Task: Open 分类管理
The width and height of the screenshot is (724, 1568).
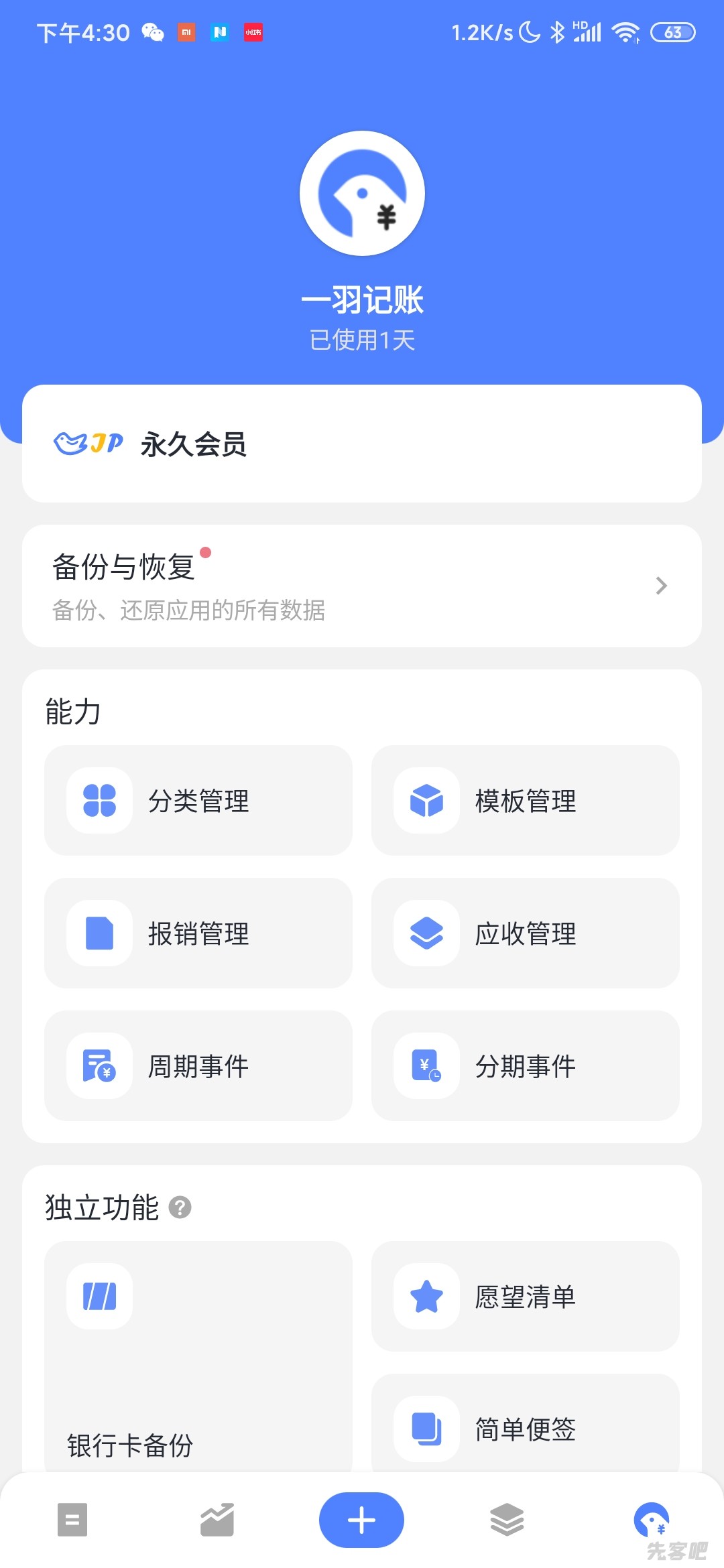Action: pos(198,800)
